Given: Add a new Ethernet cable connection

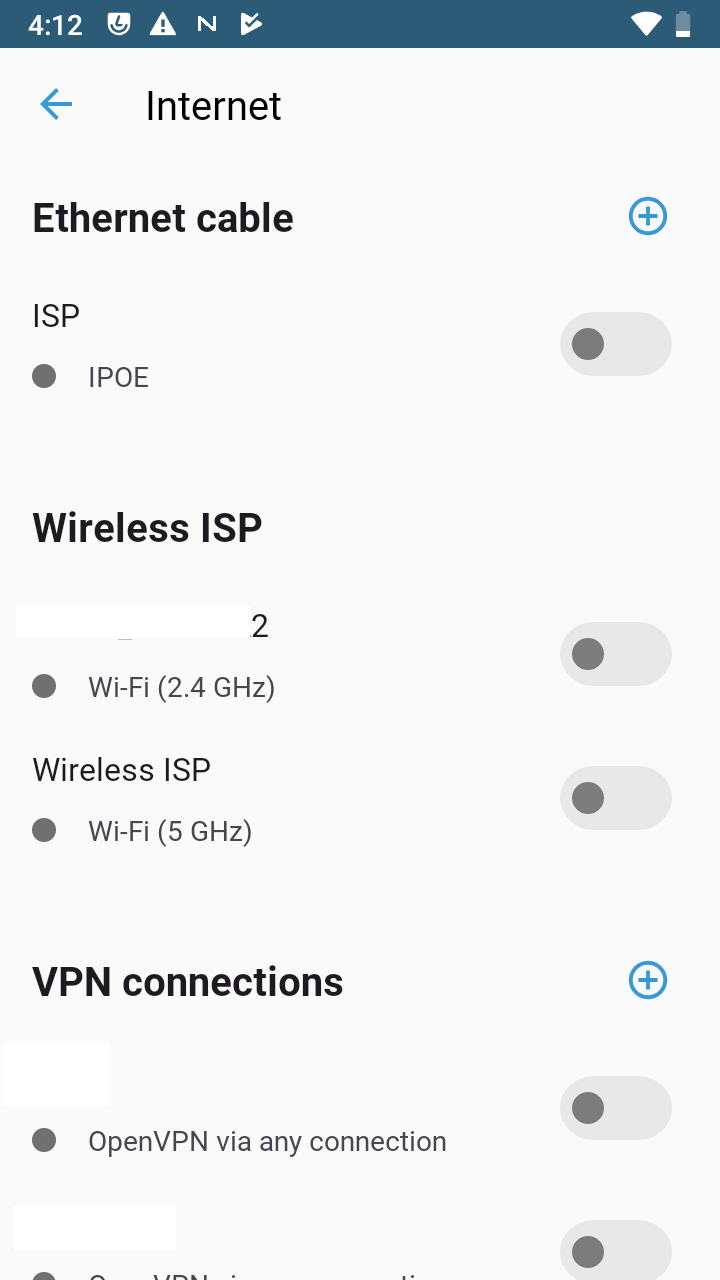Looking at the screenshot, I should 648,216.
